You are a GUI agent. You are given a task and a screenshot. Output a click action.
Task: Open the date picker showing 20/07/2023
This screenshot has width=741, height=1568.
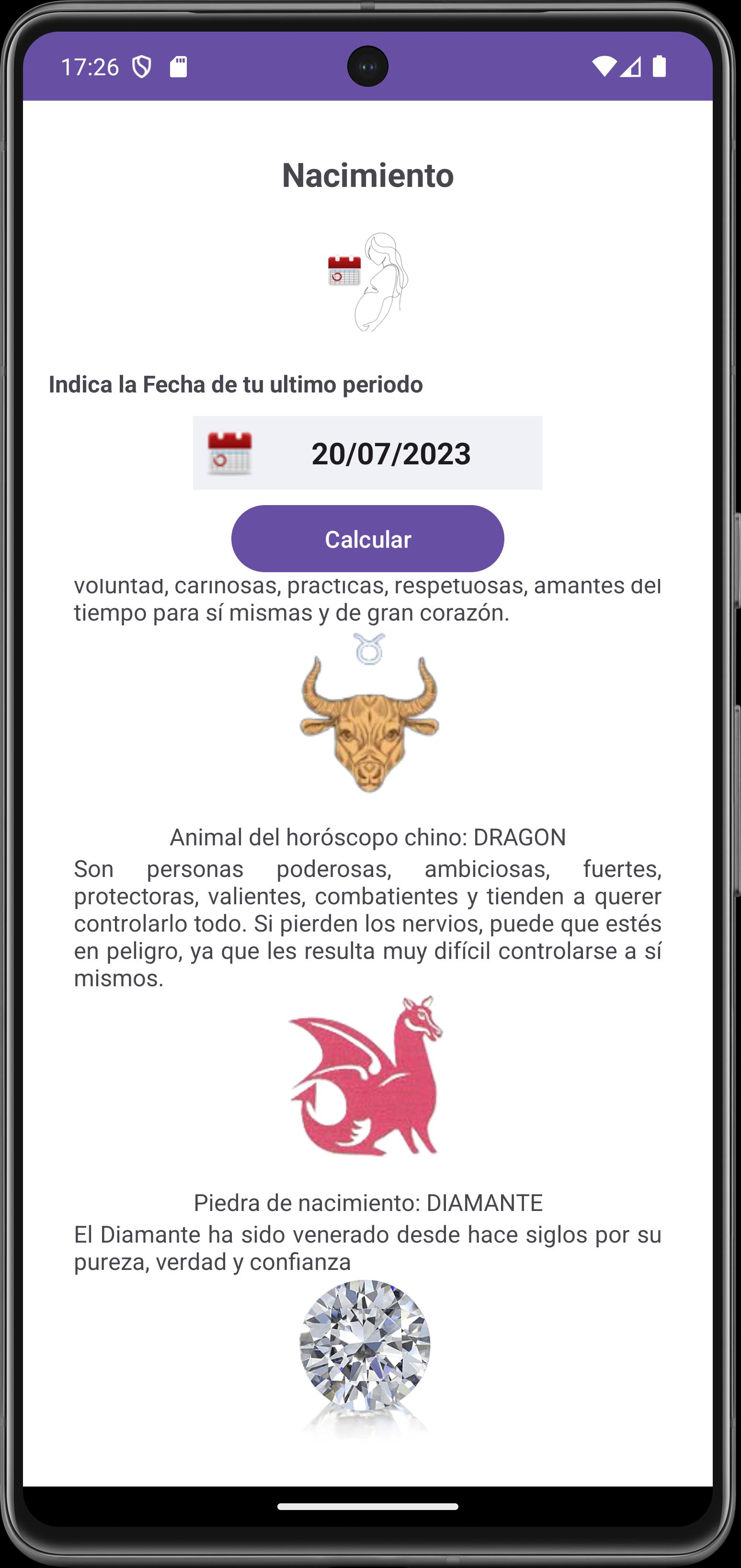[367, 453]
